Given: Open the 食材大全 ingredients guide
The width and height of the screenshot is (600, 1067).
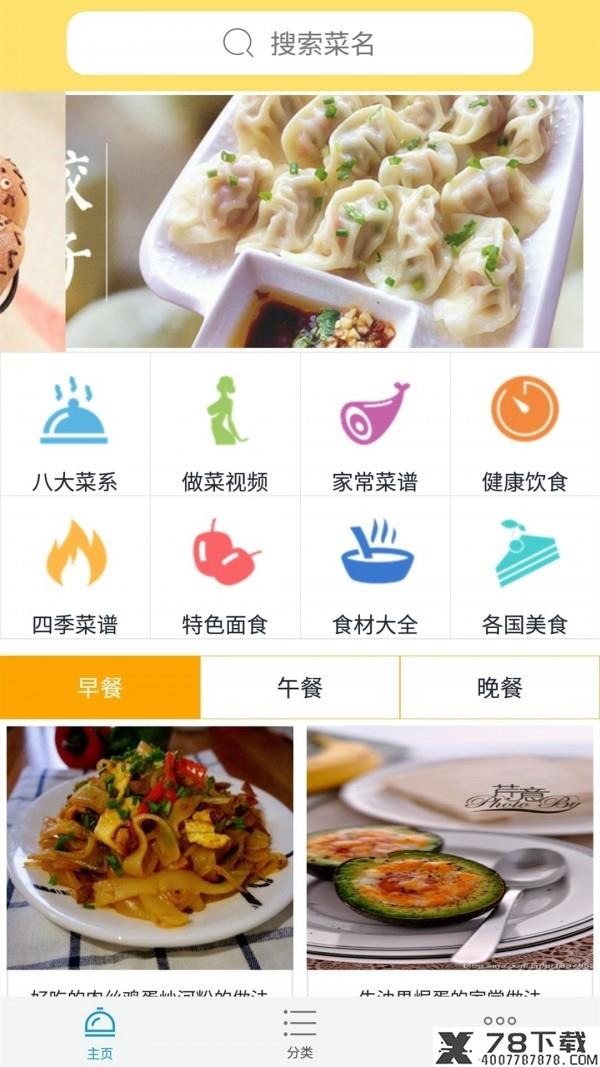Looking at the screenshot, I should (375, 568).
